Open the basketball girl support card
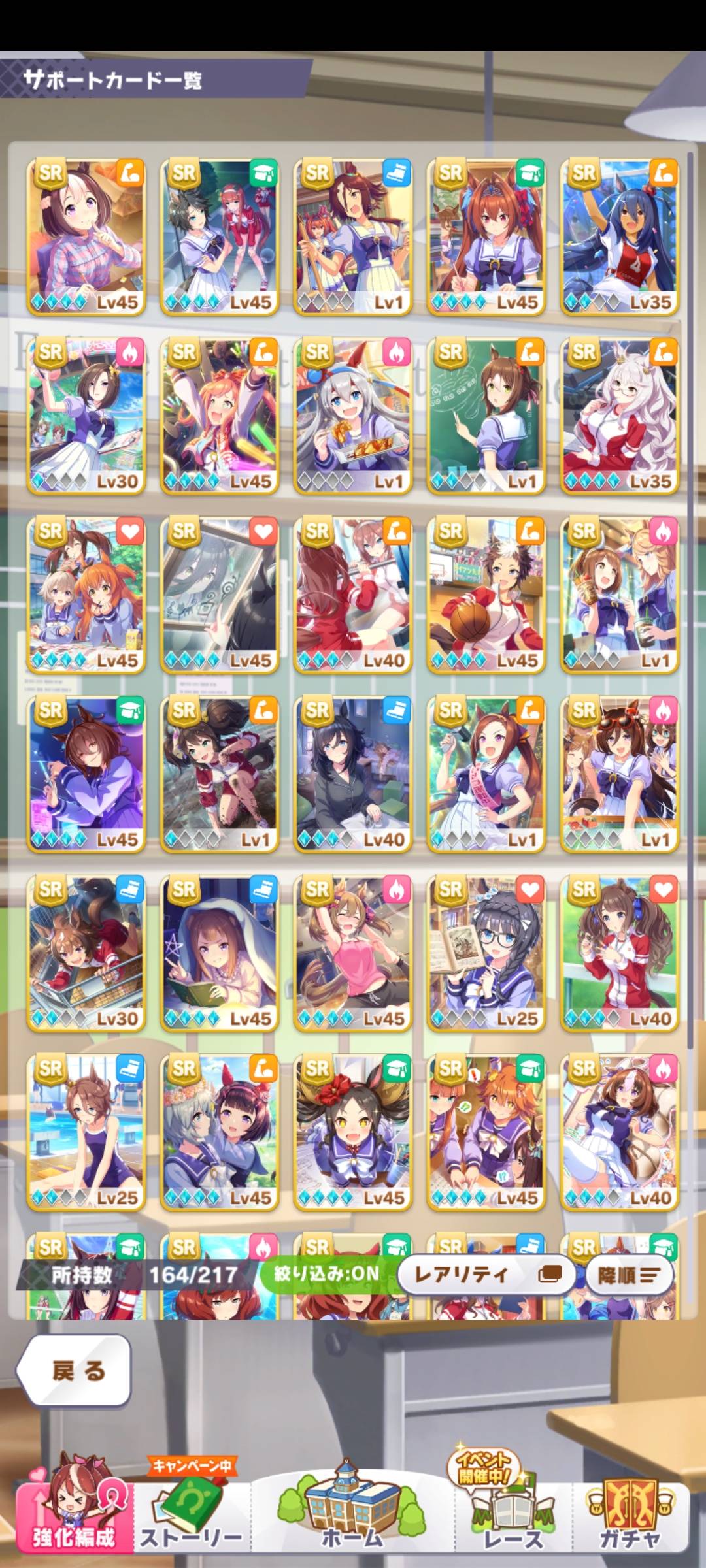The width and height of the screenshot is (706, 1568). tap(486, 595)
